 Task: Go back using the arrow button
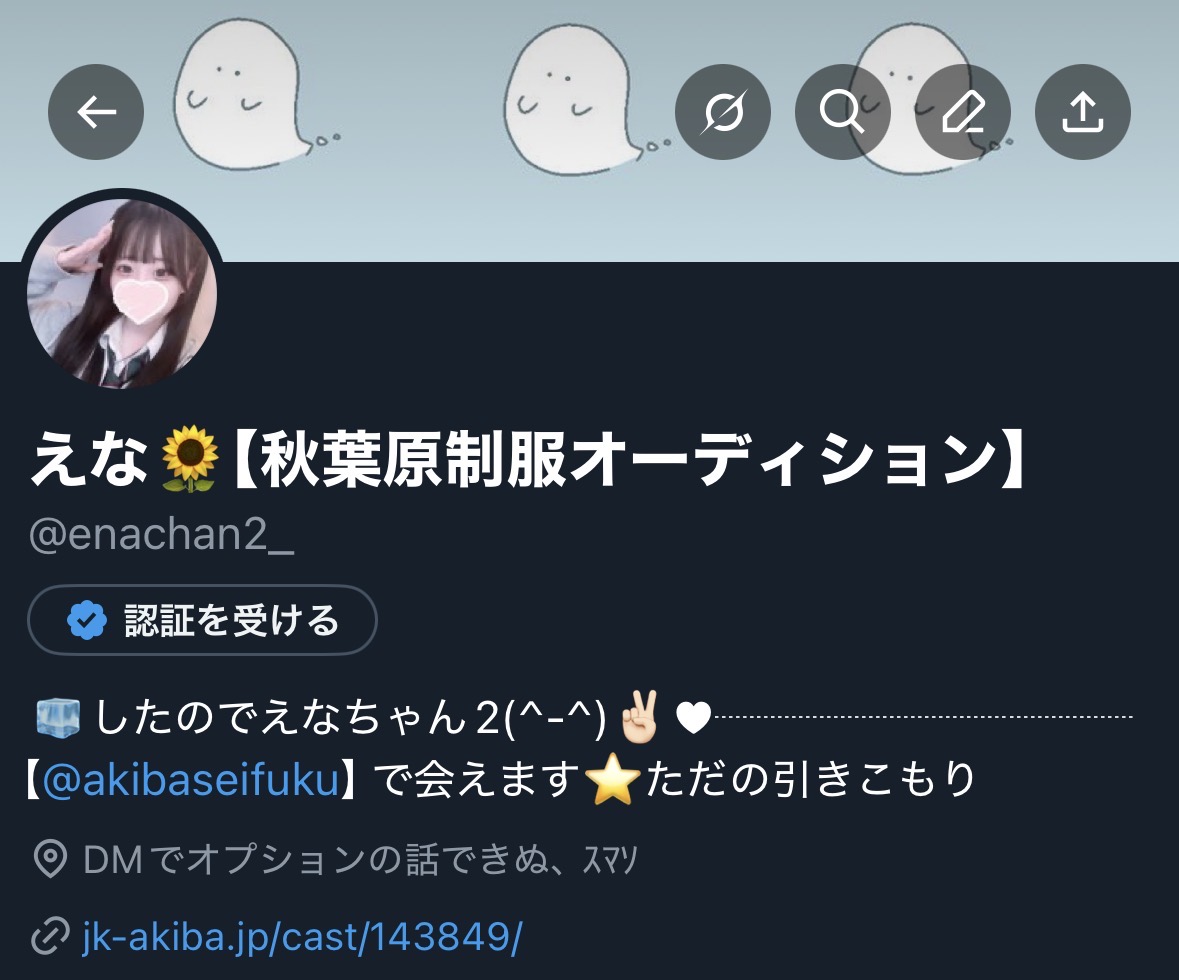[96, 112]
